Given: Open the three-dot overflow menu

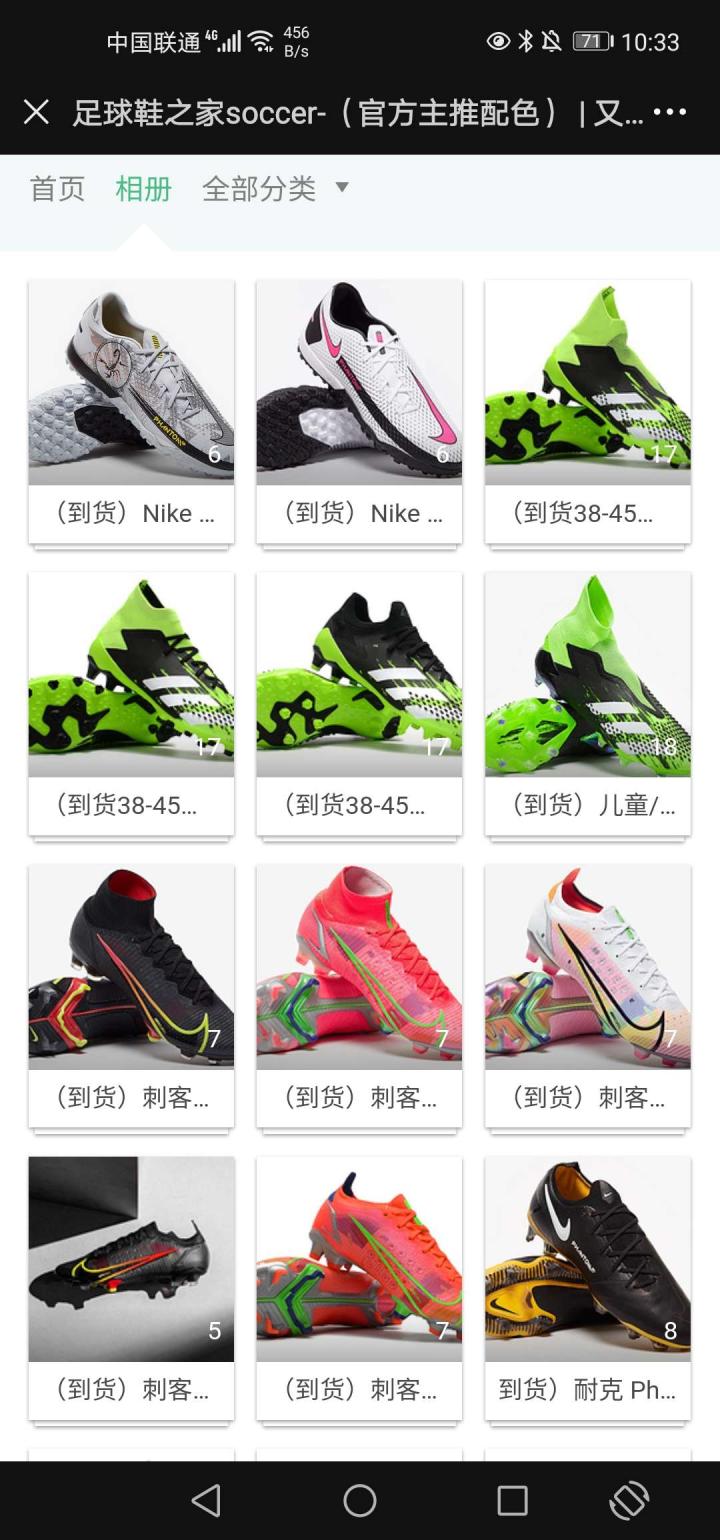Looking at the screenshot, I should pos(669,112).
